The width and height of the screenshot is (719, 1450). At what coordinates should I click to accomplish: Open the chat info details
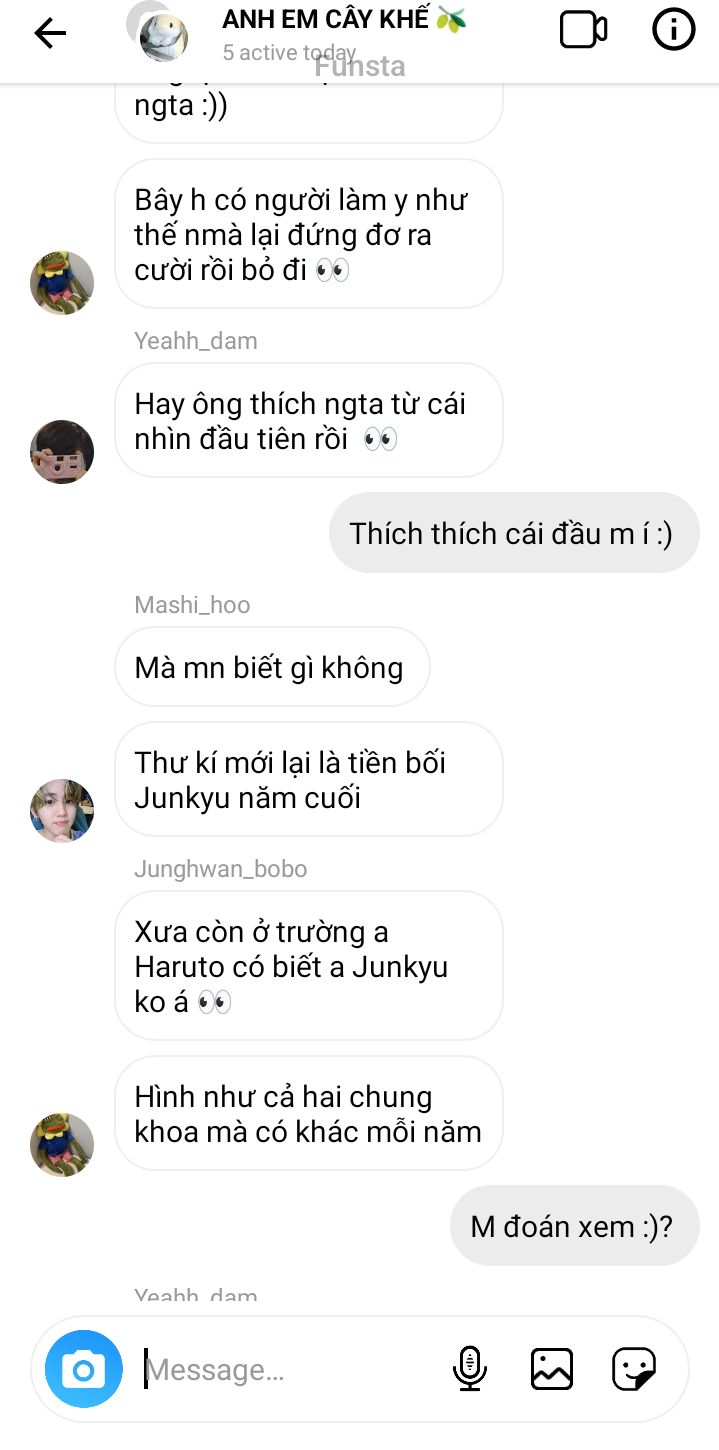point(673,30)
